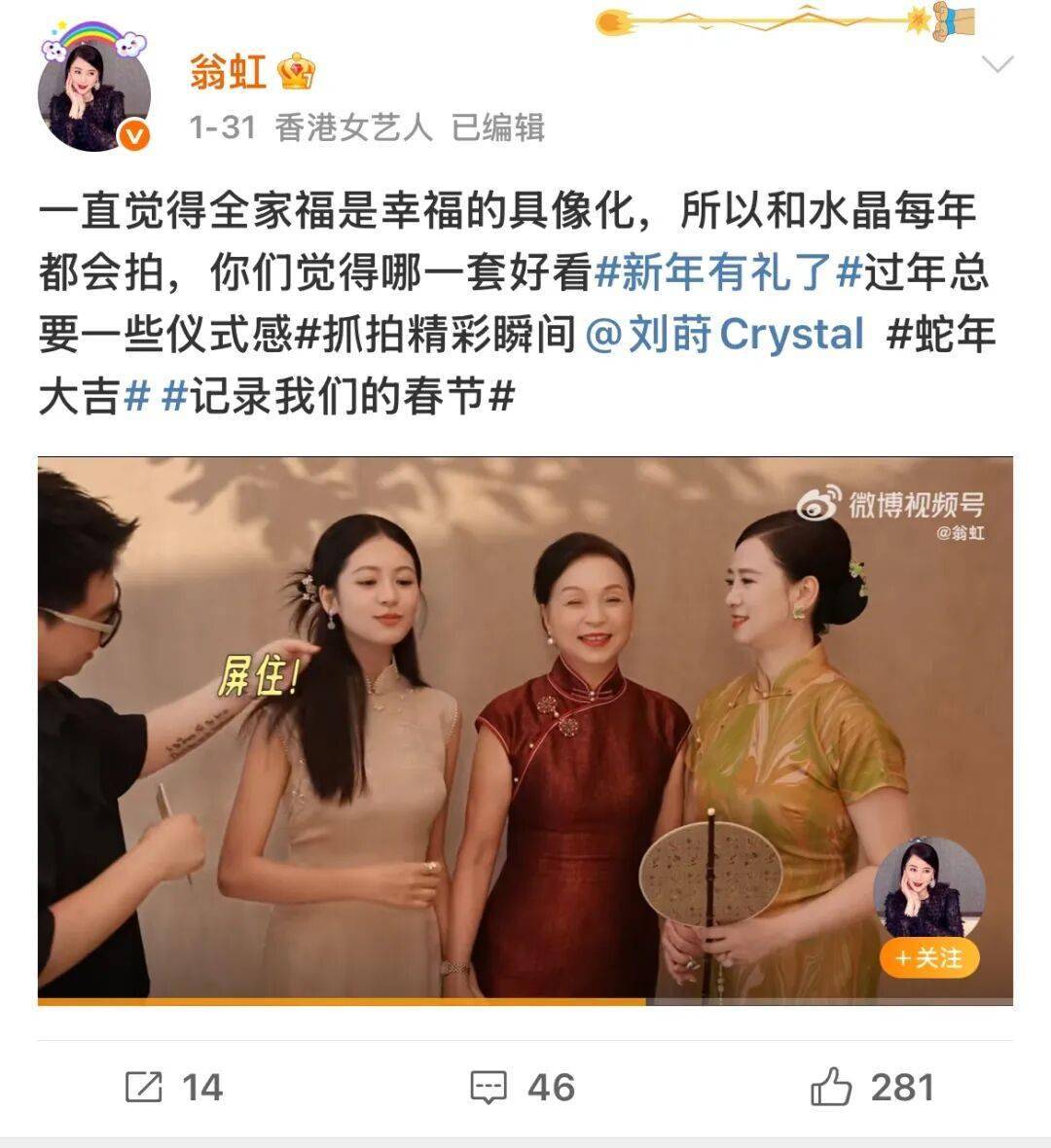Open the username 翁虹 profile link

point(229,71)
